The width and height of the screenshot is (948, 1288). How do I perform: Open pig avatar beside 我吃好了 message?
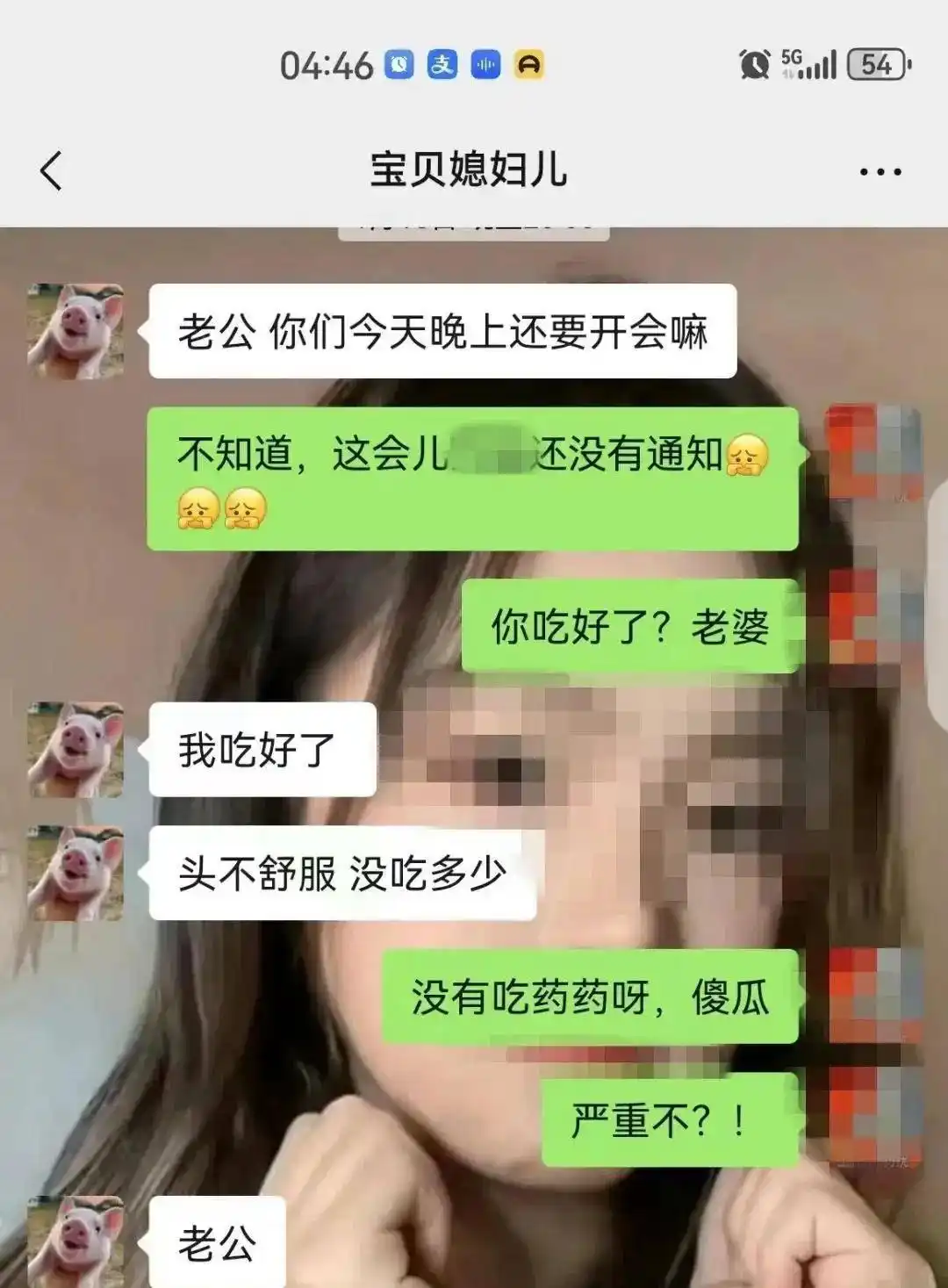click(75, 749)
